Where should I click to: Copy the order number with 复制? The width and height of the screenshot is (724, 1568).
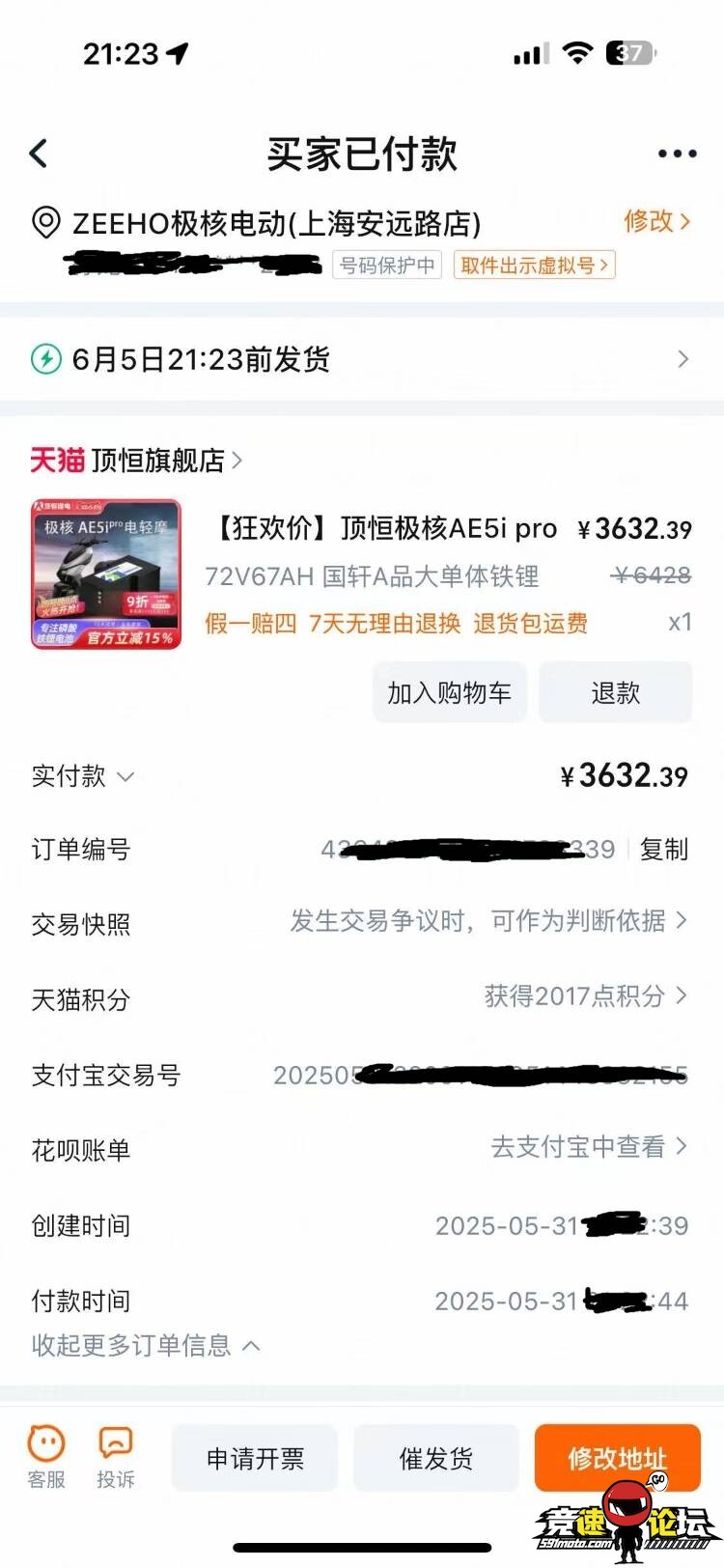click(x=664, y=850)
